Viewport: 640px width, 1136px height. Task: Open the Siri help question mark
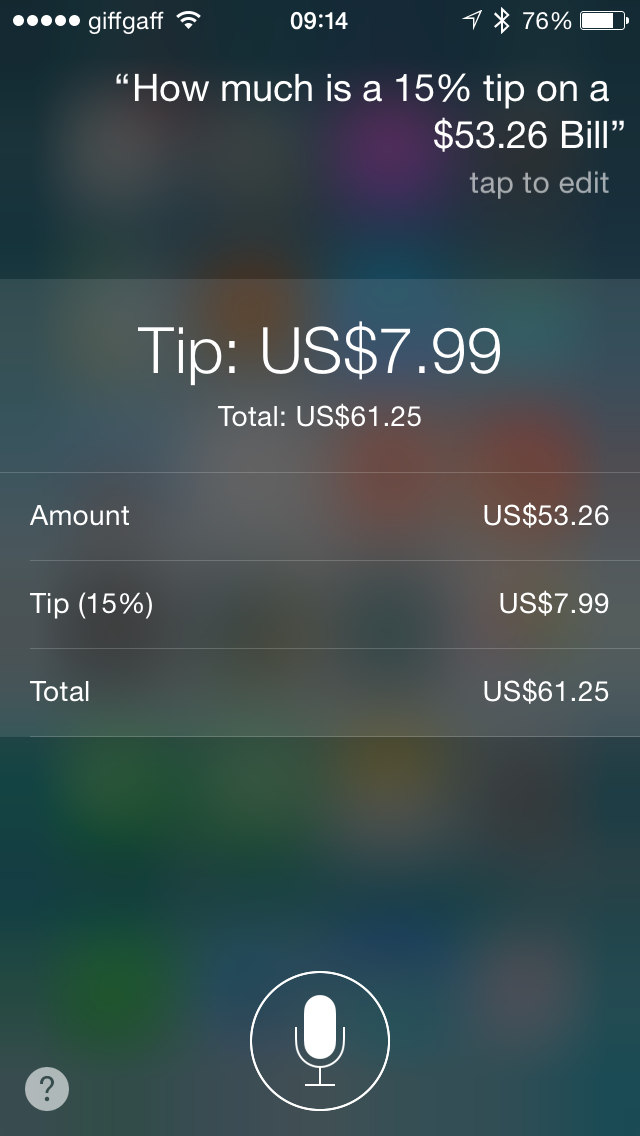pos(47,1088)
